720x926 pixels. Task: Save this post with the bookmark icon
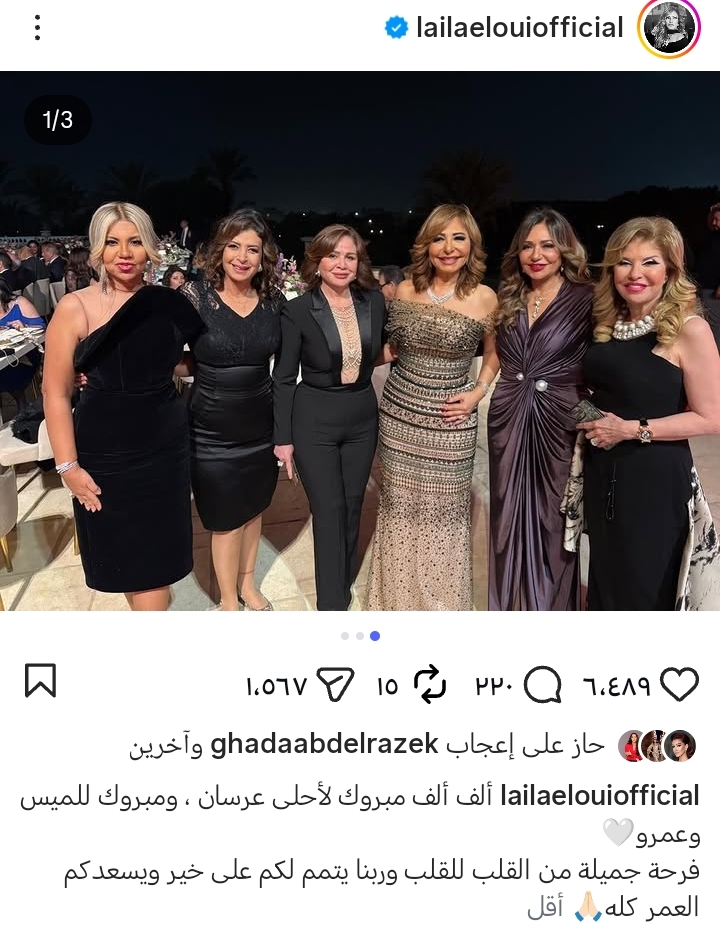tap(40, 683)
